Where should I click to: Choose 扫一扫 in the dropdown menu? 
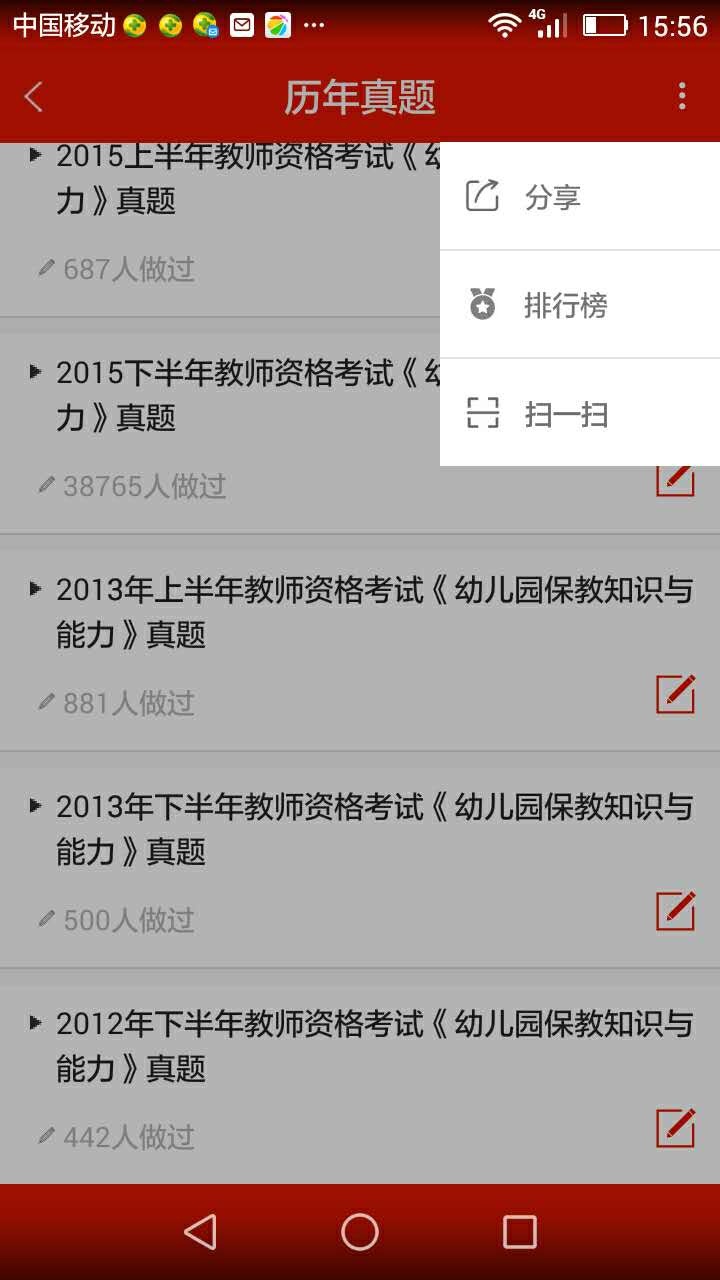tap(580, 412)
